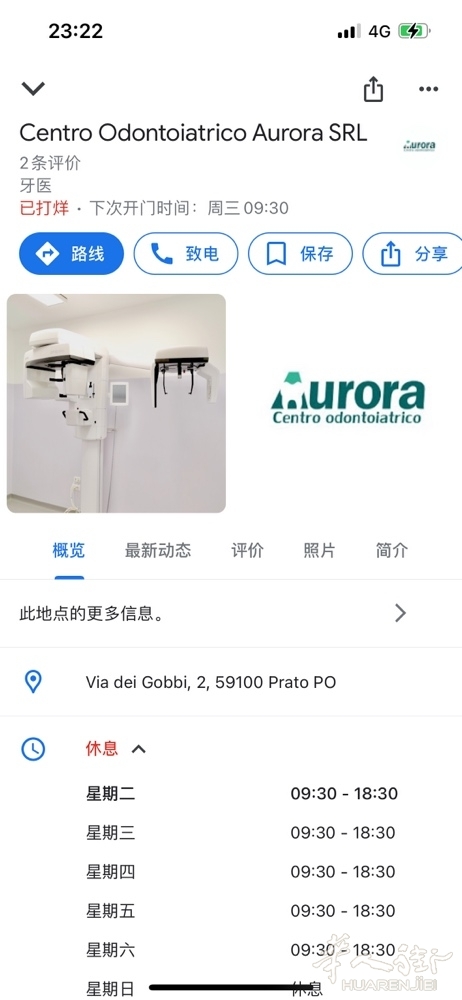
Task: Select the 概览 tab
Action: pos(69,550)
